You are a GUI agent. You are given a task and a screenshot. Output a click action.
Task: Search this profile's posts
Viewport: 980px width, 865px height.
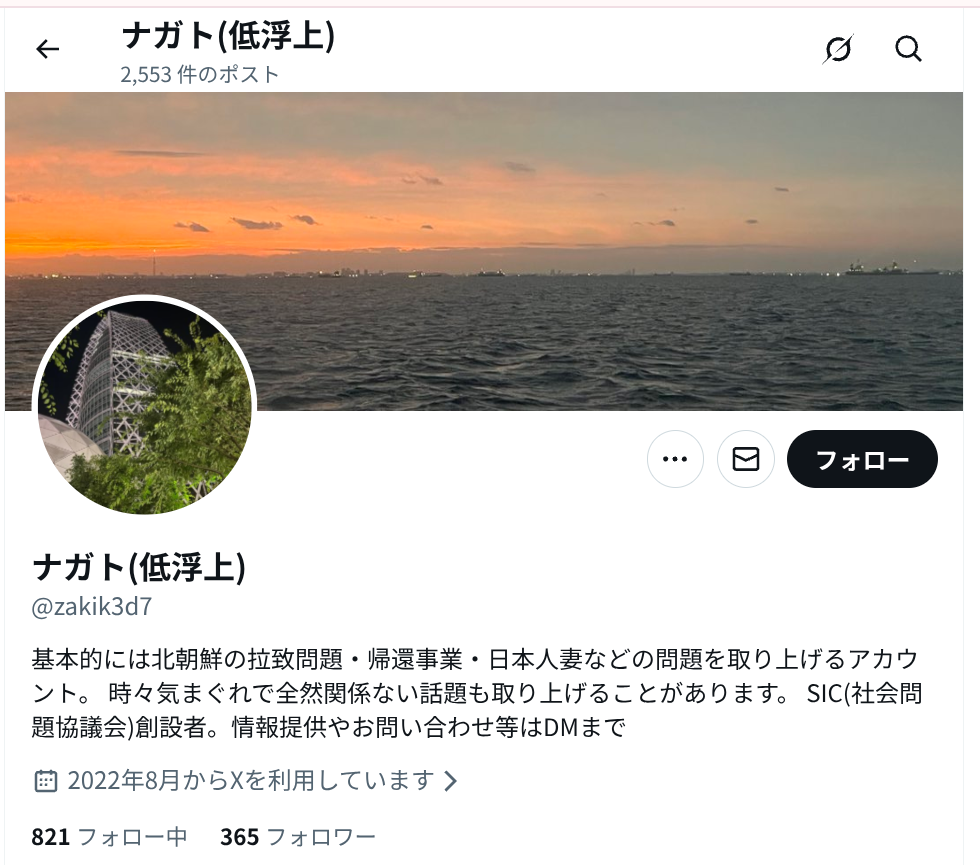[908, 49]
